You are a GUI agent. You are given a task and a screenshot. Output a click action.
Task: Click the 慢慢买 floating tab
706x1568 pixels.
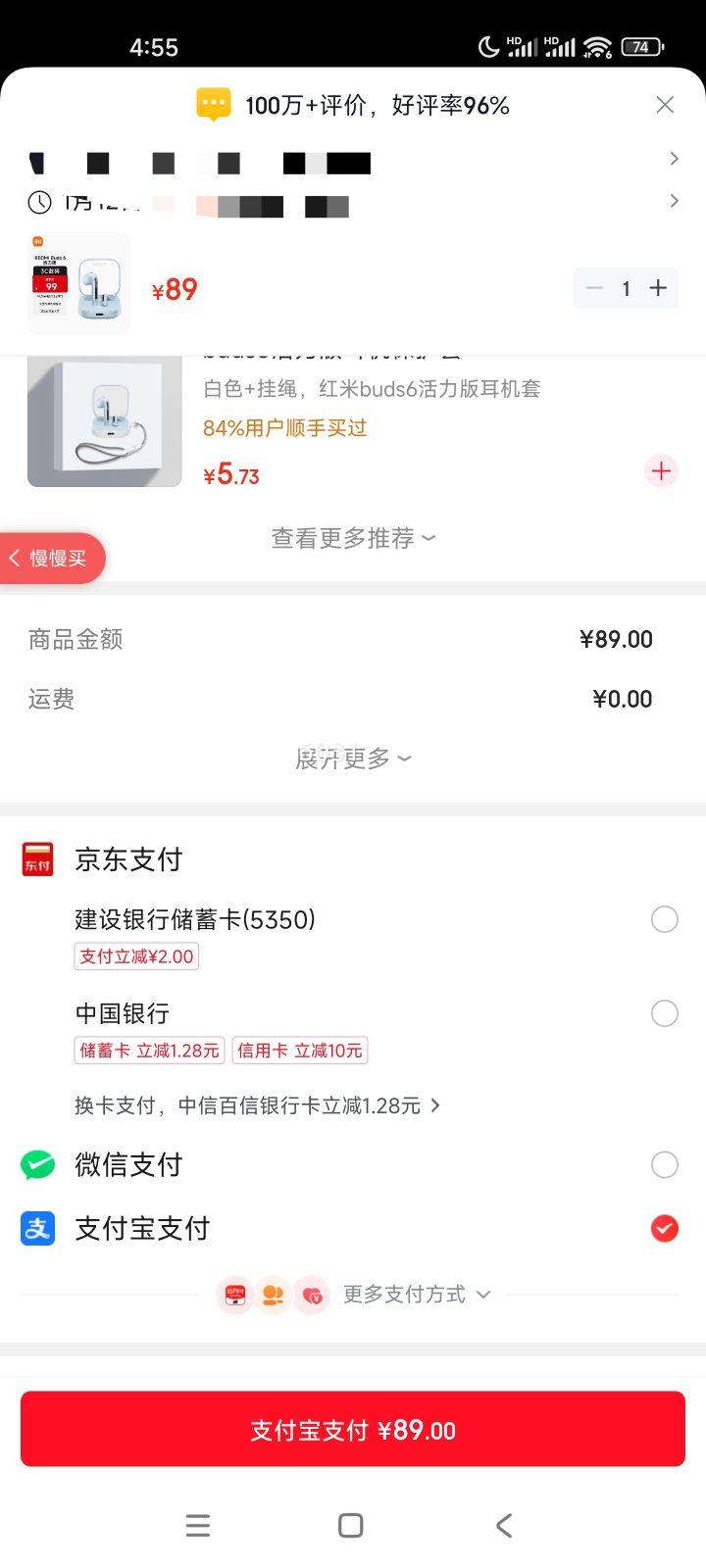coord(49,558)
